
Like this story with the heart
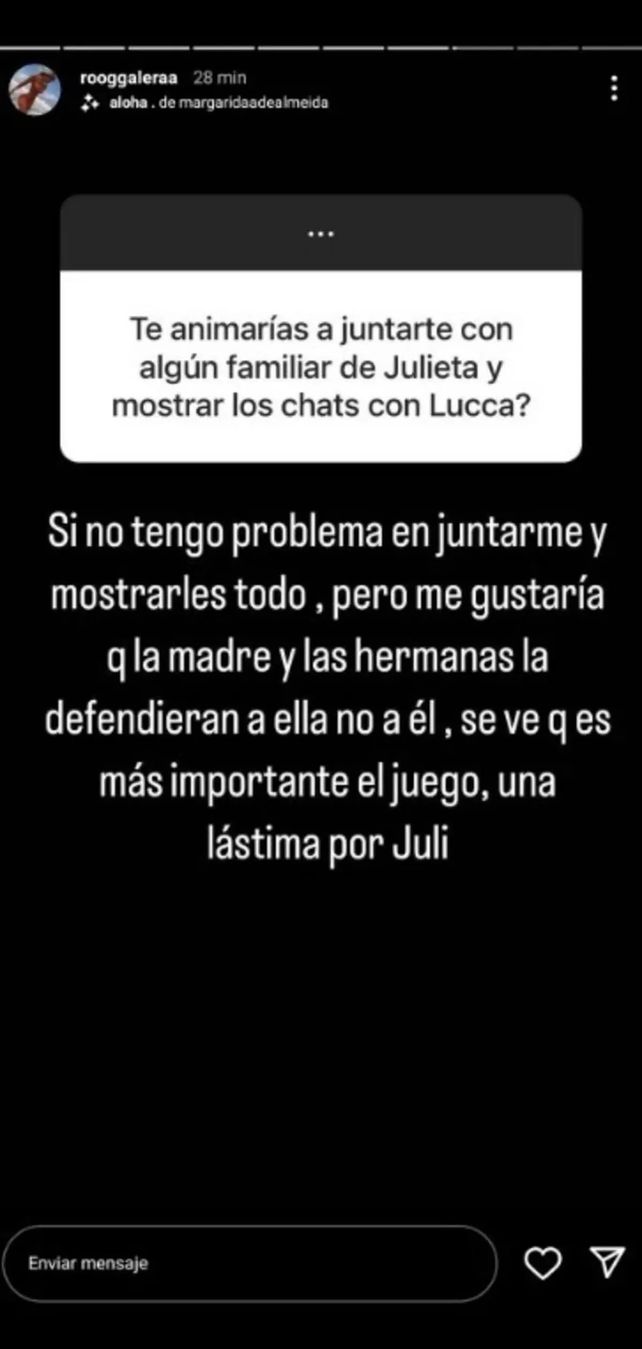543,1264
